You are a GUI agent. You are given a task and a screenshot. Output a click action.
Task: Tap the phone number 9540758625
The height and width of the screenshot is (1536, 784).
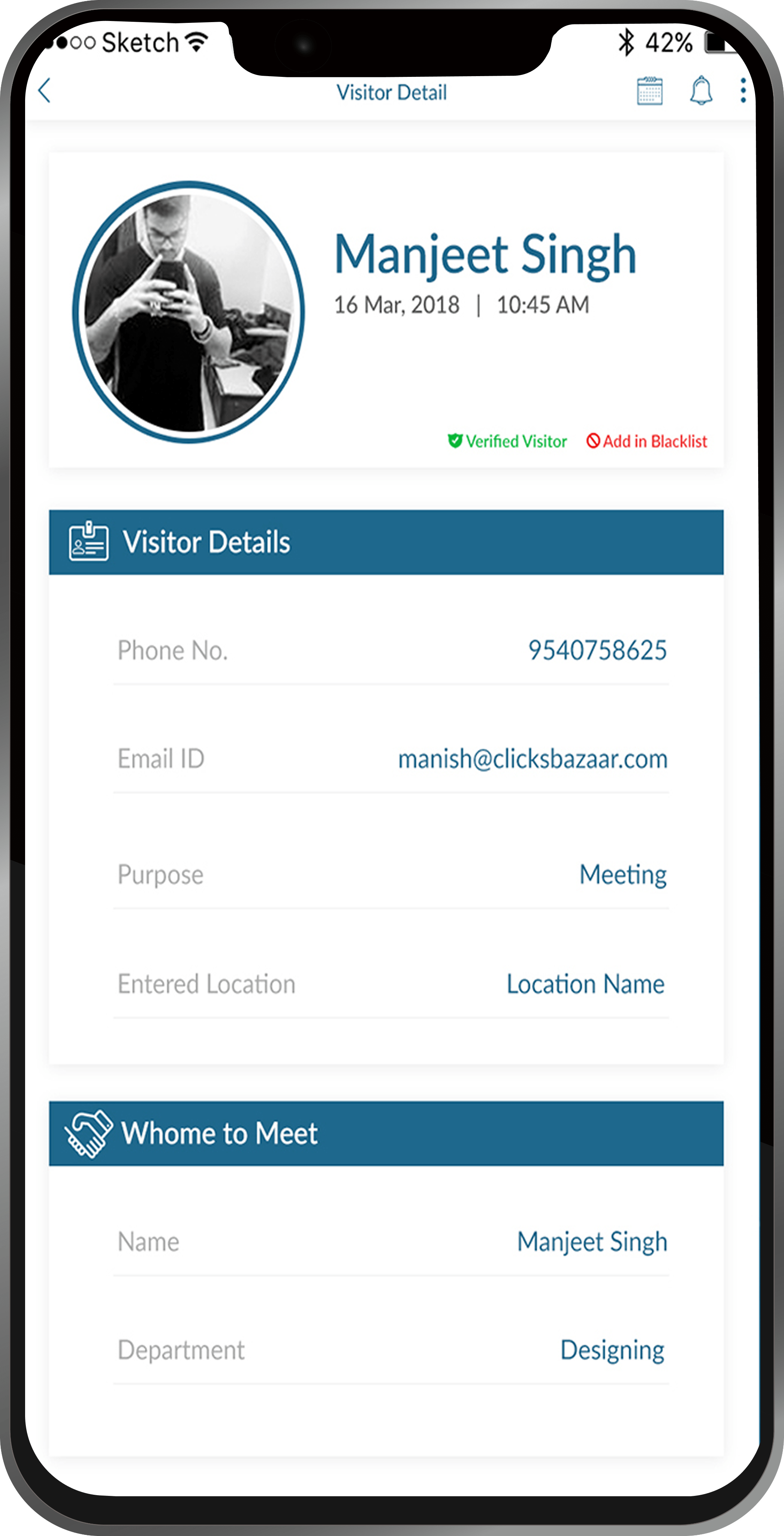tap(597, 651)
